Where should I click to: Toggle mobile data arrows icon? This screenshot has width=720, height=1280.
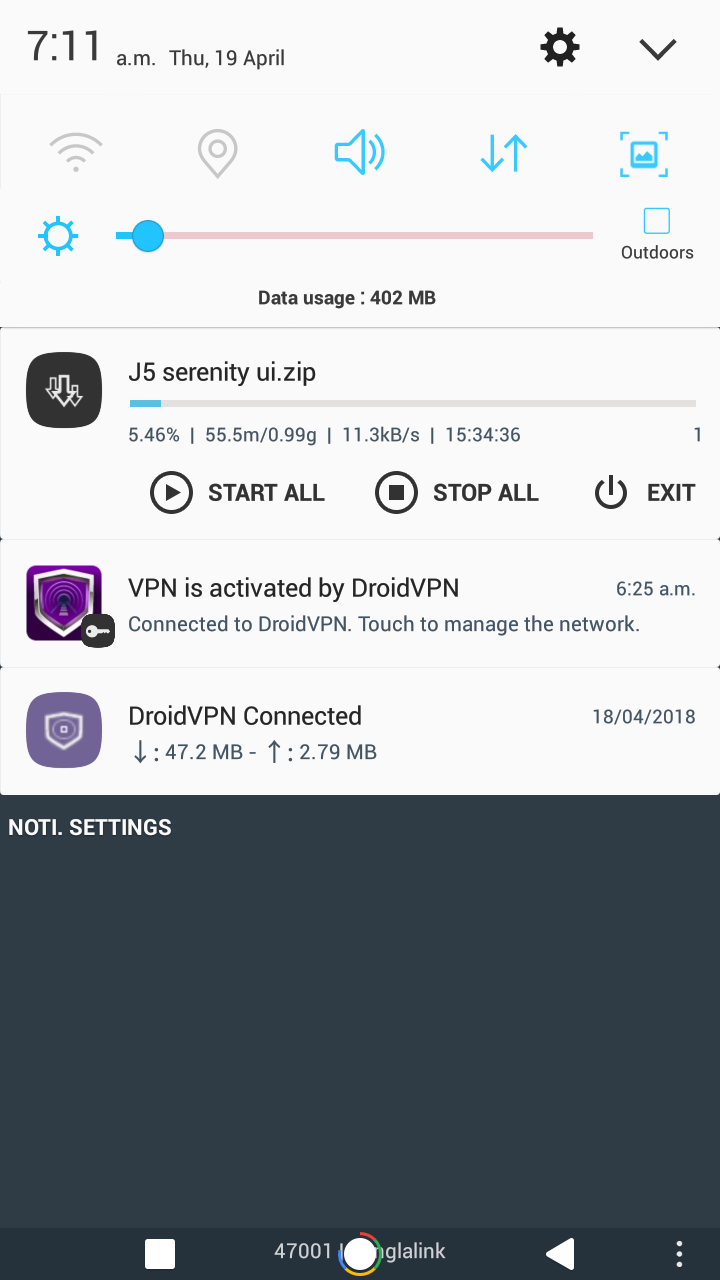coord(503,153)
